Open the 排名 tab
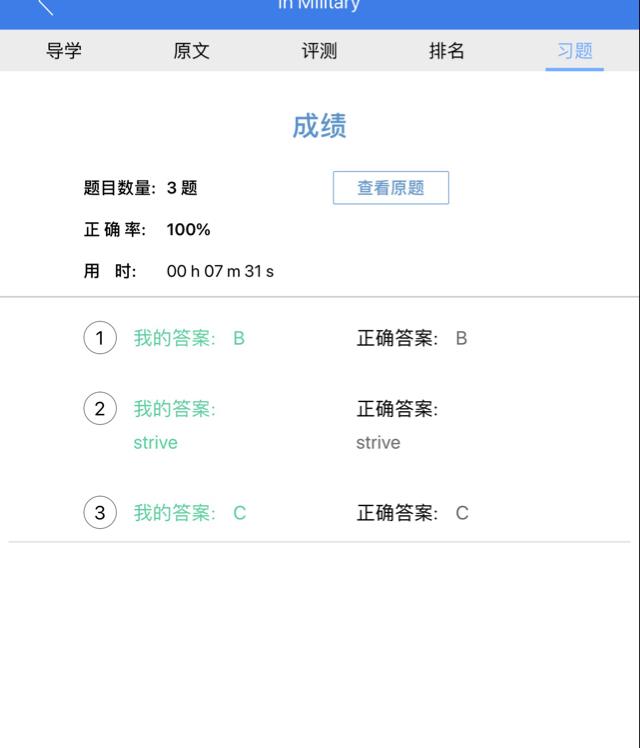The width and height of the screenshot is (640, 748). click(447, 51)
